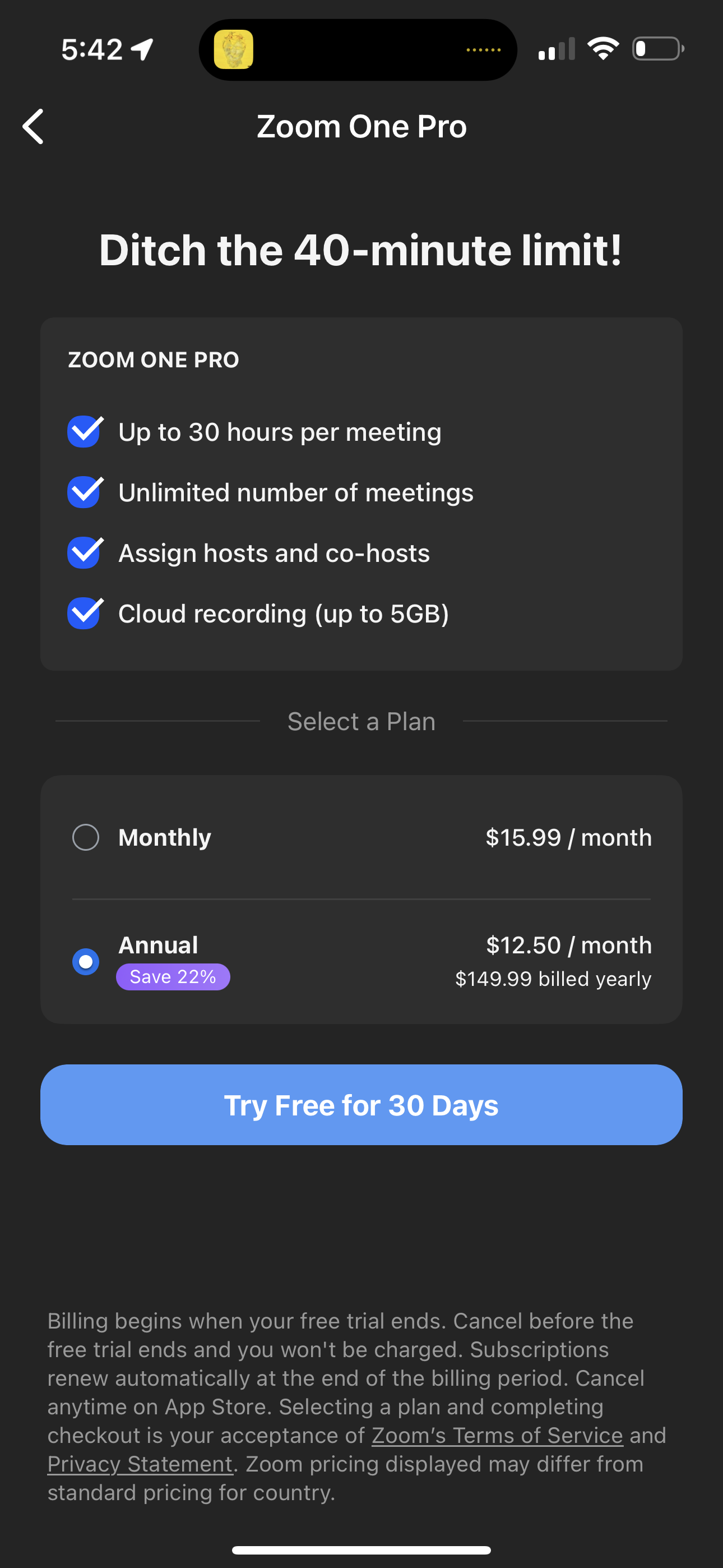
Task: Go back using the back chevron
Action: pos(34,127)
